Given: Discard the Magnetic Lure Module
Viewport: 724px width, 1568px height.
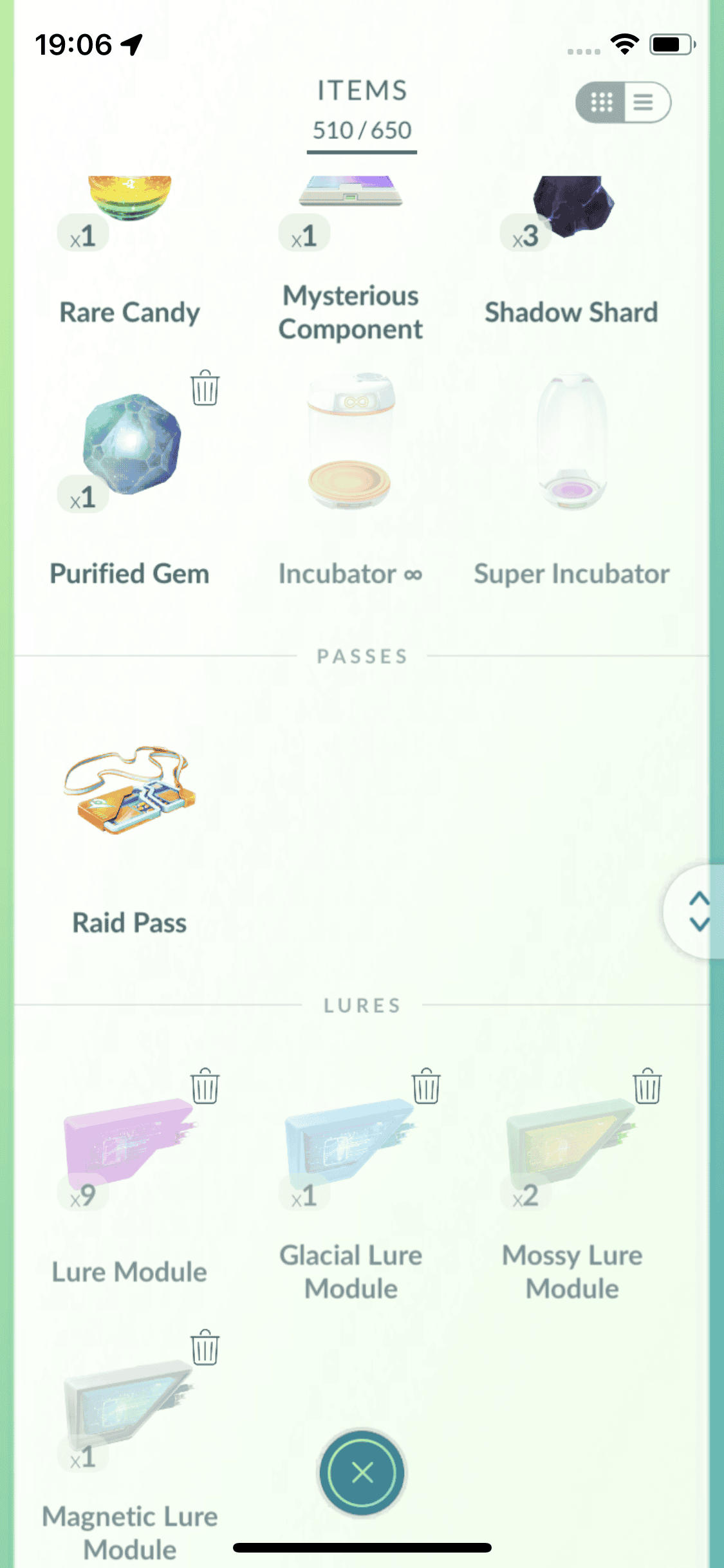Looking at the screenshot, I should click(x=205, y=1347).
